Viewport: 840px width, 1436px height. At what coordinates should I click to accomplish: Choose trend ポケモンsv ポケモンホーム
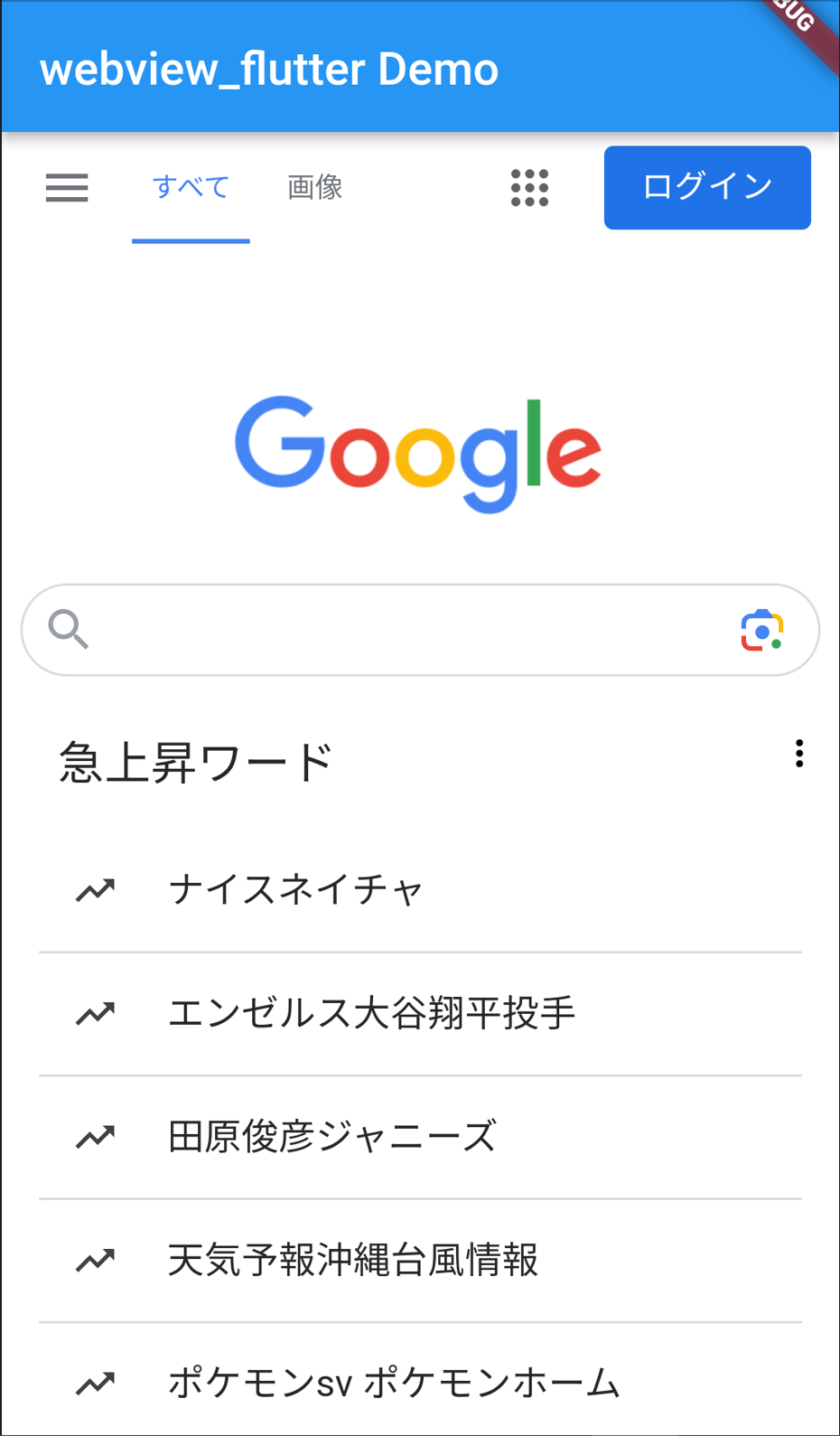click(x=420, y=1382)
